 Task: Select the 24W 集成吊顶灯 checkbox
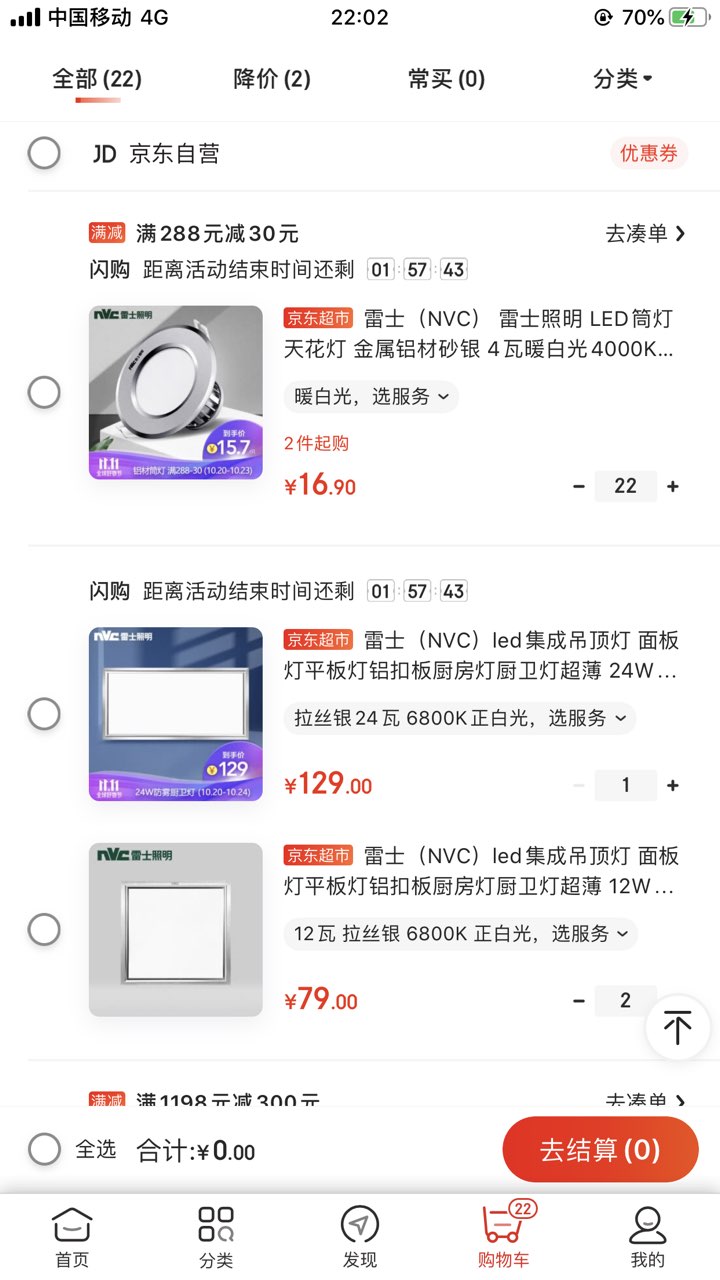click(44, 714)
